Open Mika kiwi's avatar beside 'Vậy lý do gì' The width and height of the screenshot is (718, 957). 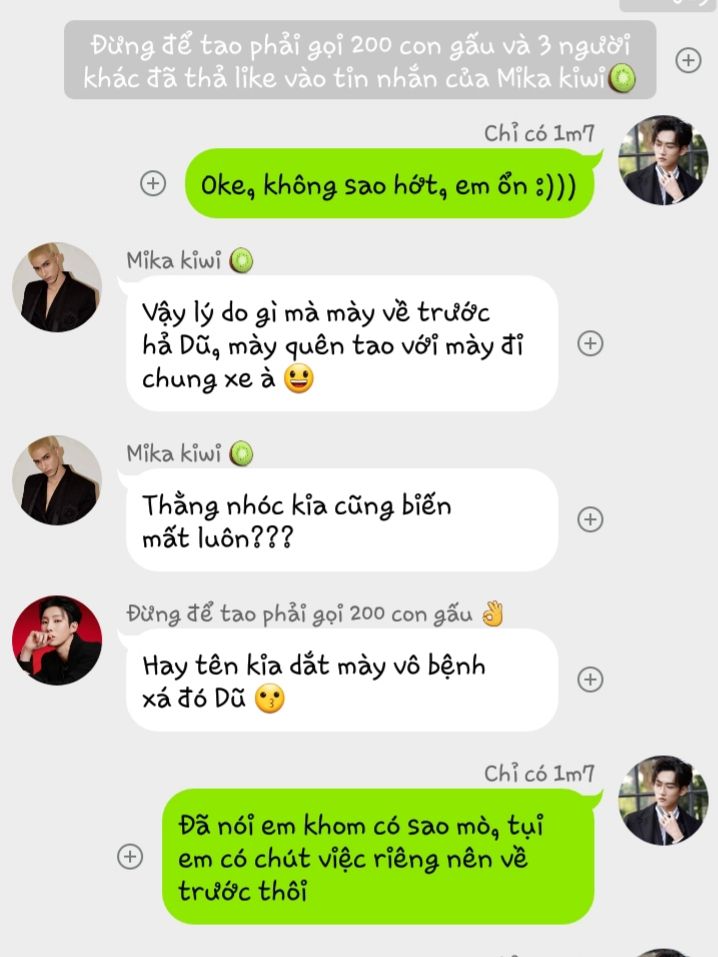point(56,287)
